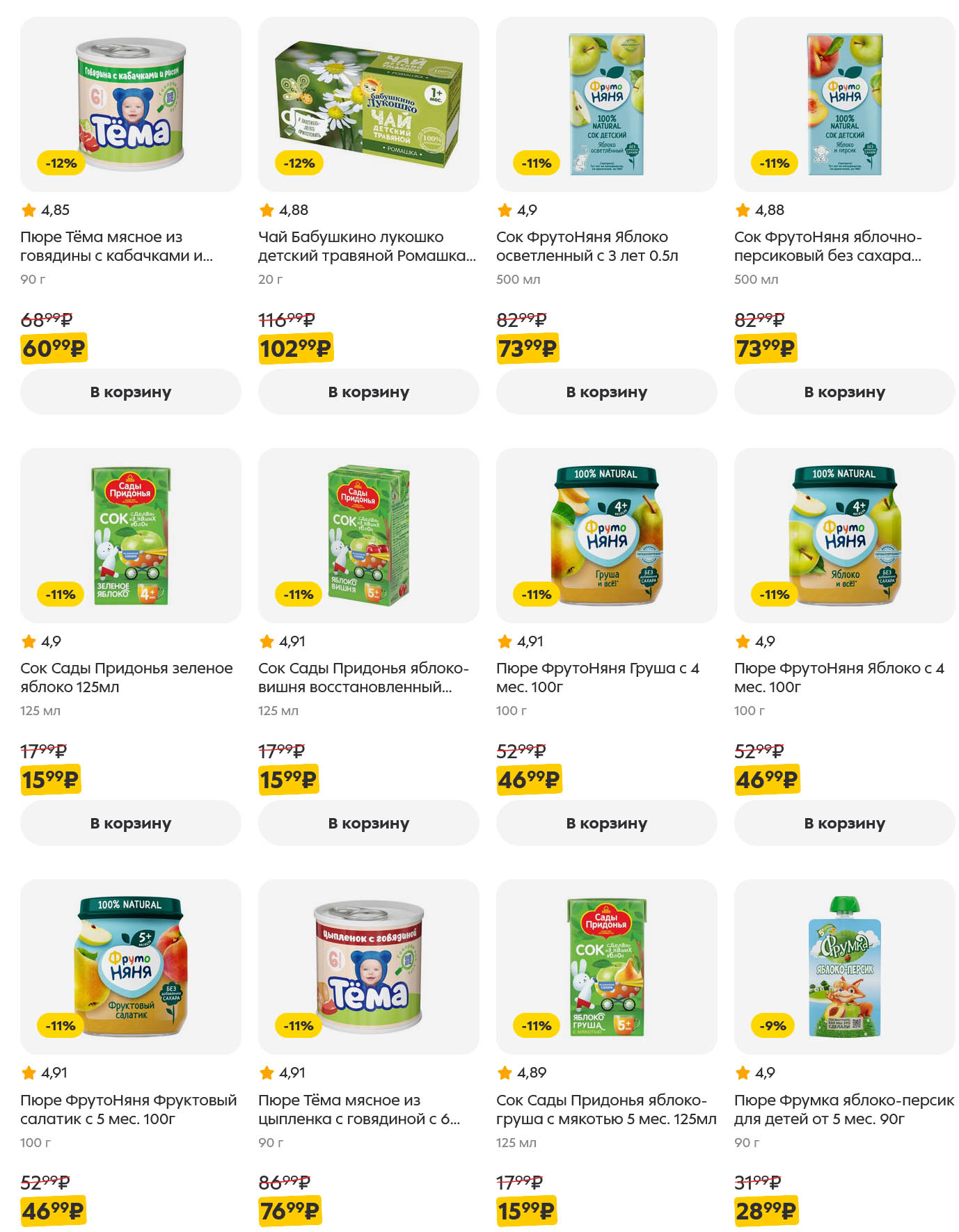This screenshot has width=959, height=1232.
Task: View Пюре ФрутоНяня Яблоко с 4 мес.
Action: [x=844, y=536]
